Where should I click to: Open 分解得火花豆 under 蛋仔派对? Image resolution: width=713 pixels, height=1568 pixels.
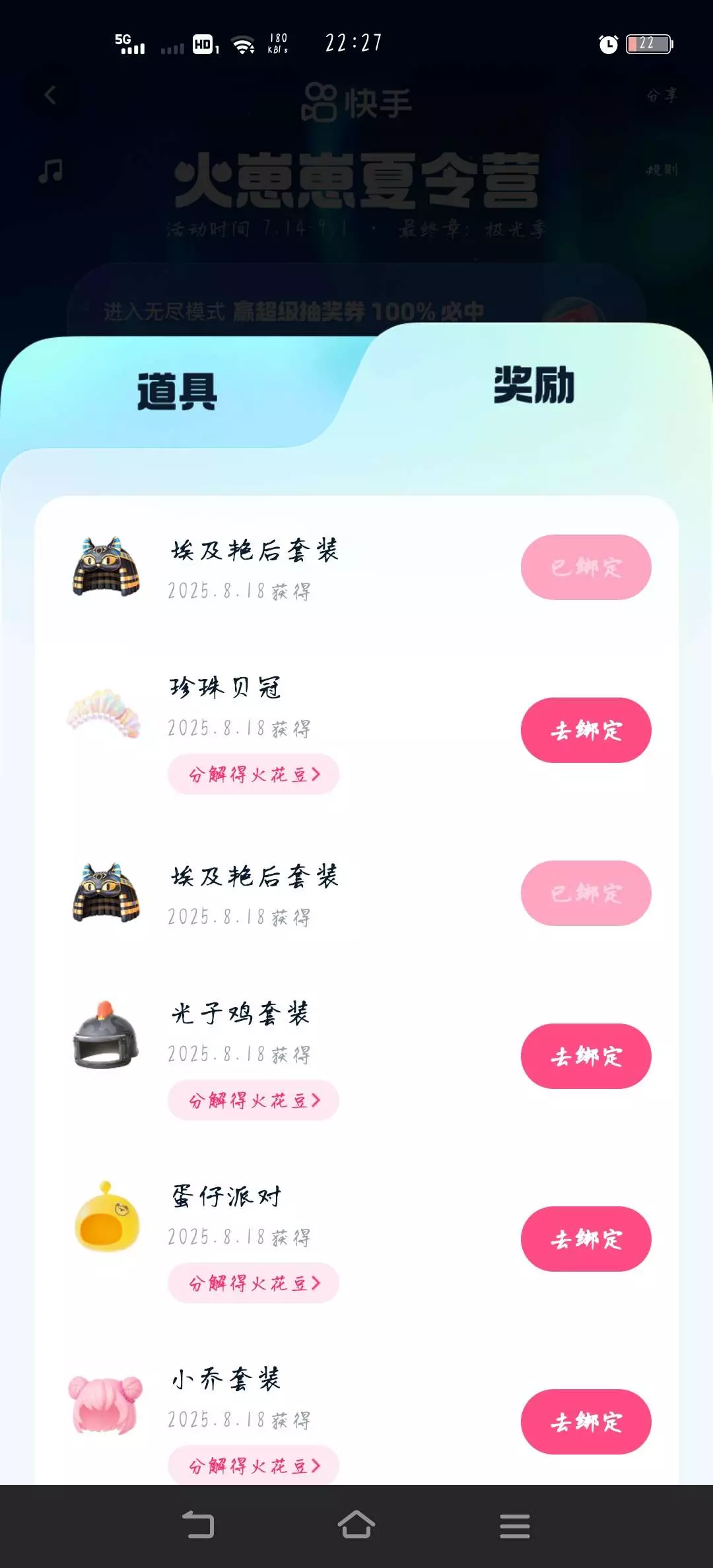click(x=254, y=1283)
